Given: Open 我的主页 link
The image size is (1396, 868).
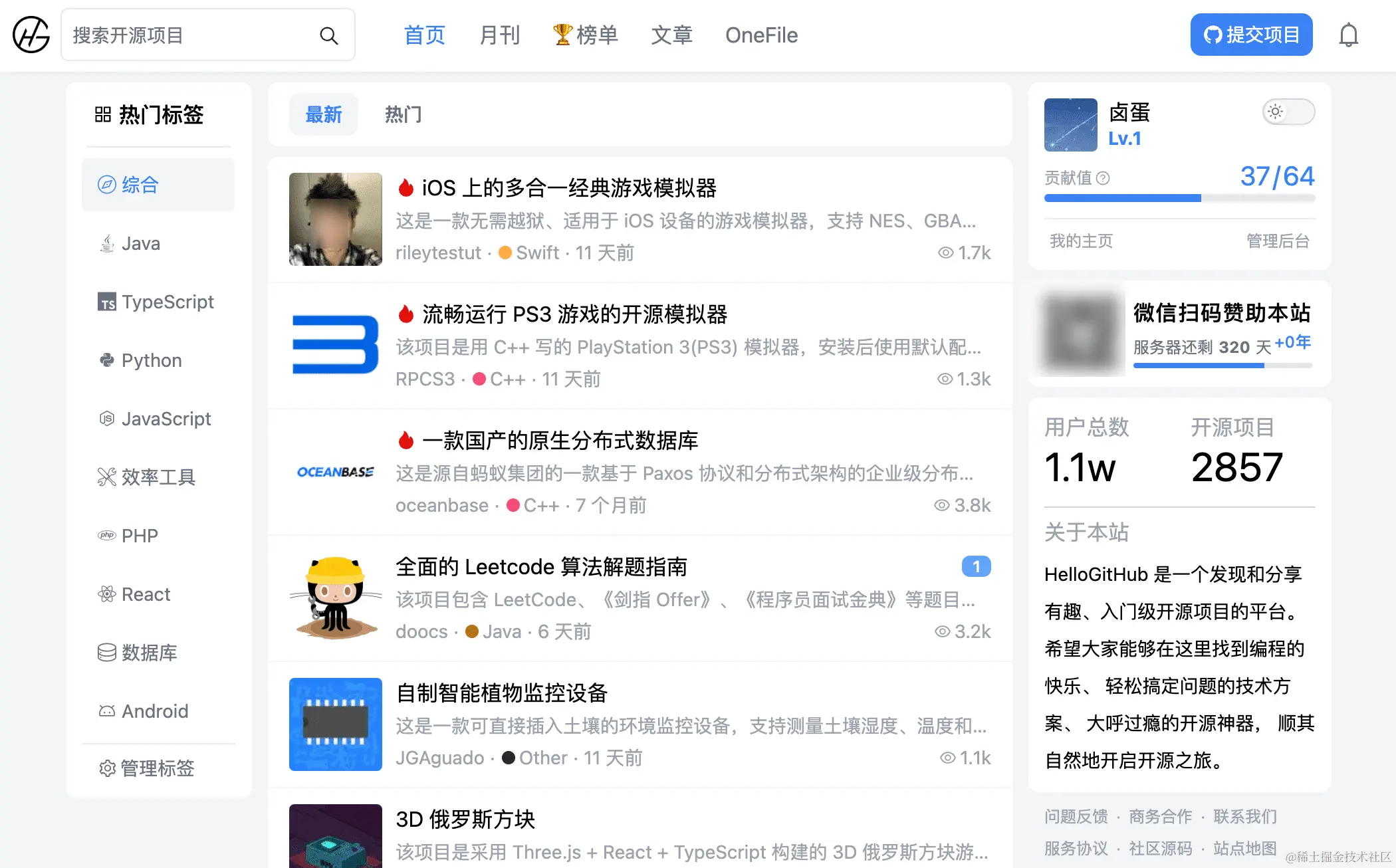Looking at the screenshot, I should (1081, 241).
